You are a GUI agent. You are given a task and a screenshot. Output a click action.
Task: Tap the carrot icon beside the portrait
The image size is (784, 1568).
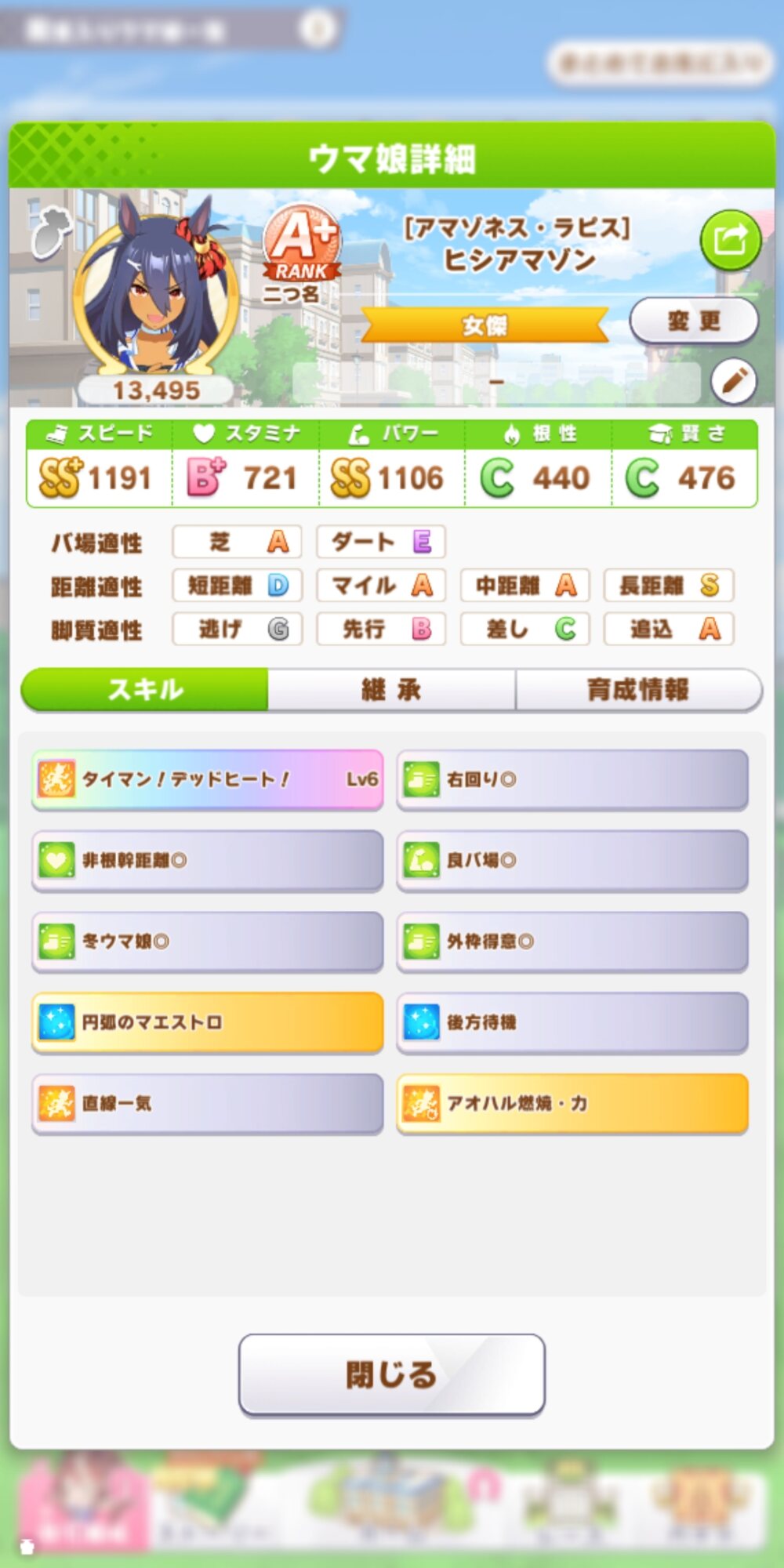[x=52, y=230]
